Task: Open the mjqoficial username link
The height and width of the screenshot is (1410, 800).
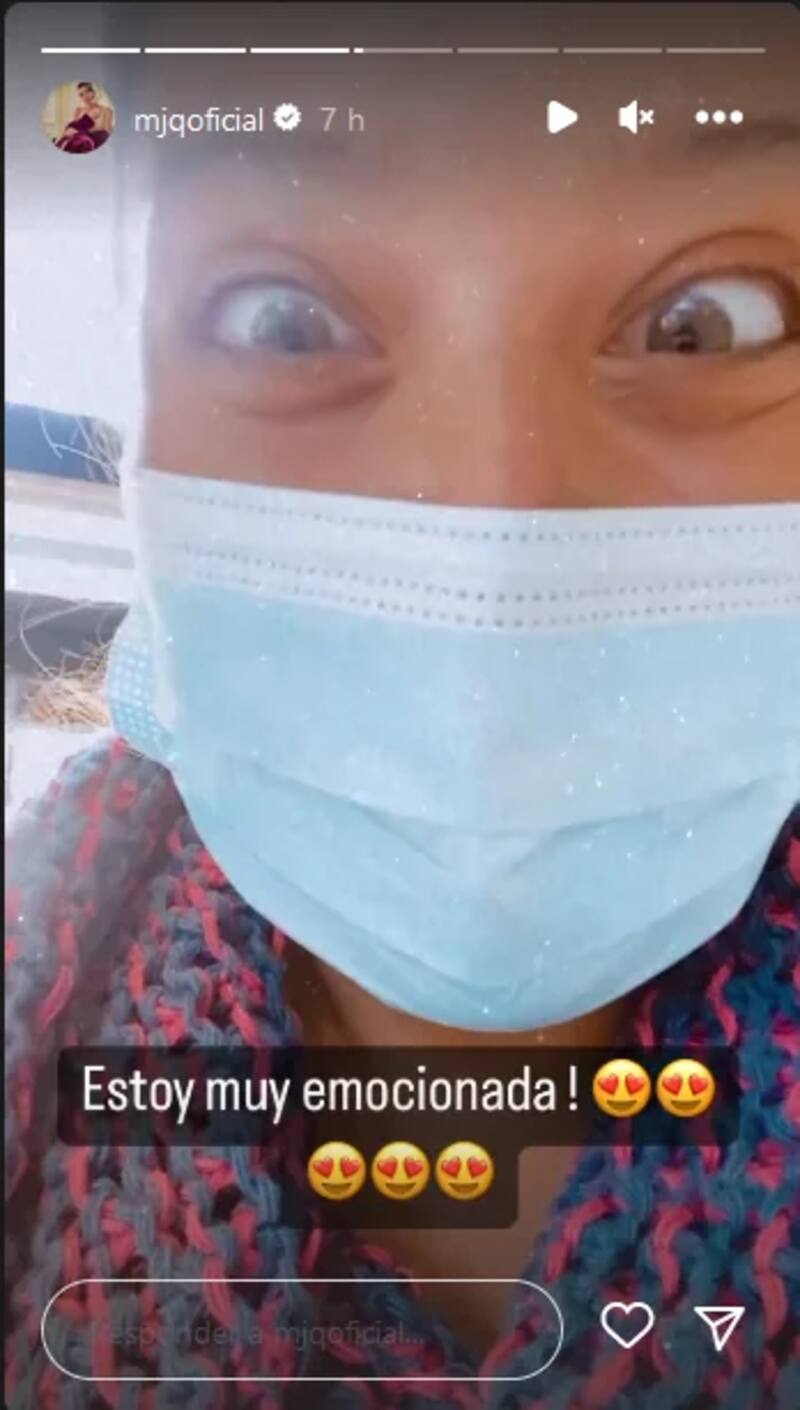Action: click(x=198, y=120)
